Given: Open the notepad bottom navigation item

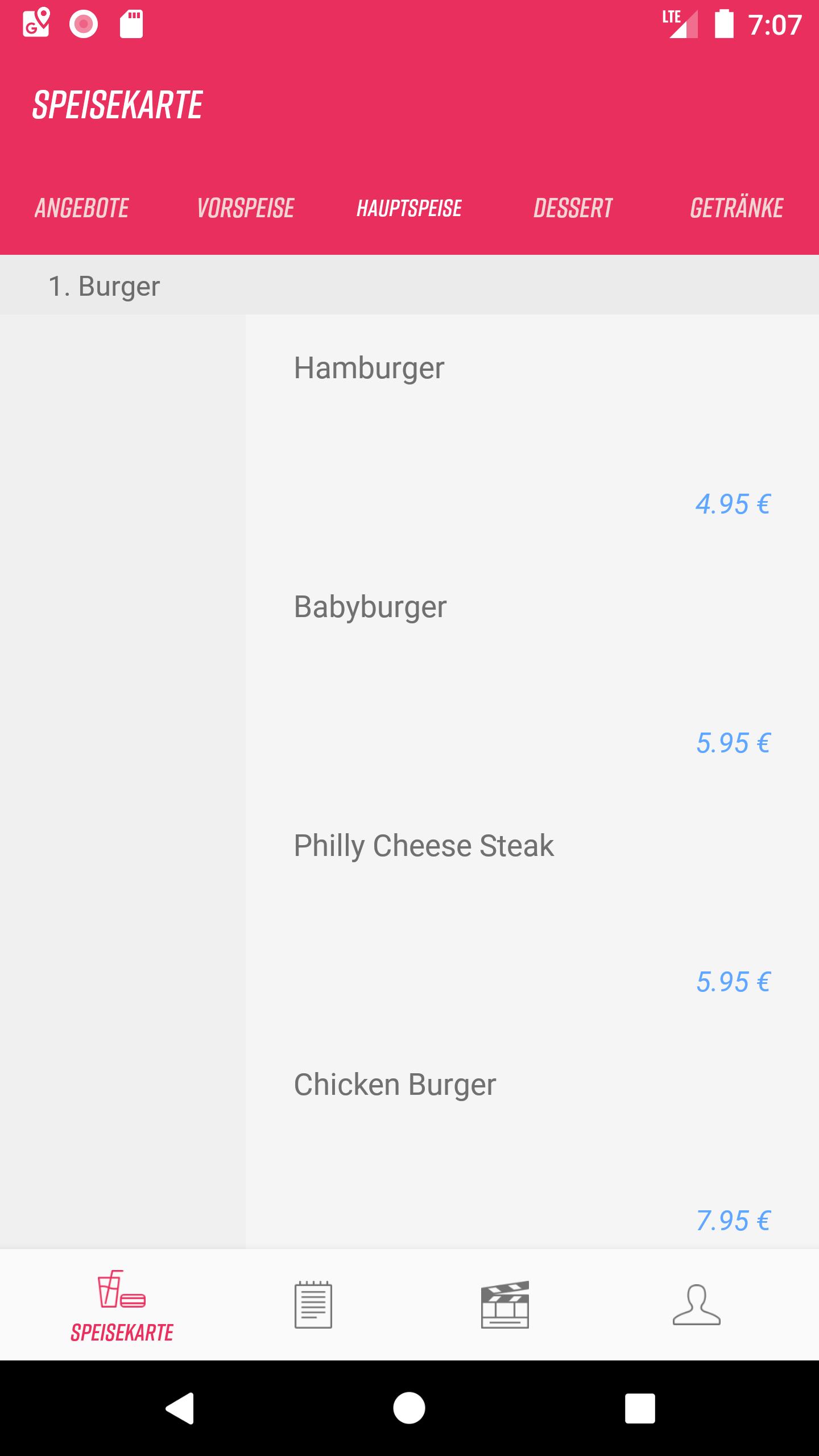Looking at the screenshot, I should (x=313, y=1305).
